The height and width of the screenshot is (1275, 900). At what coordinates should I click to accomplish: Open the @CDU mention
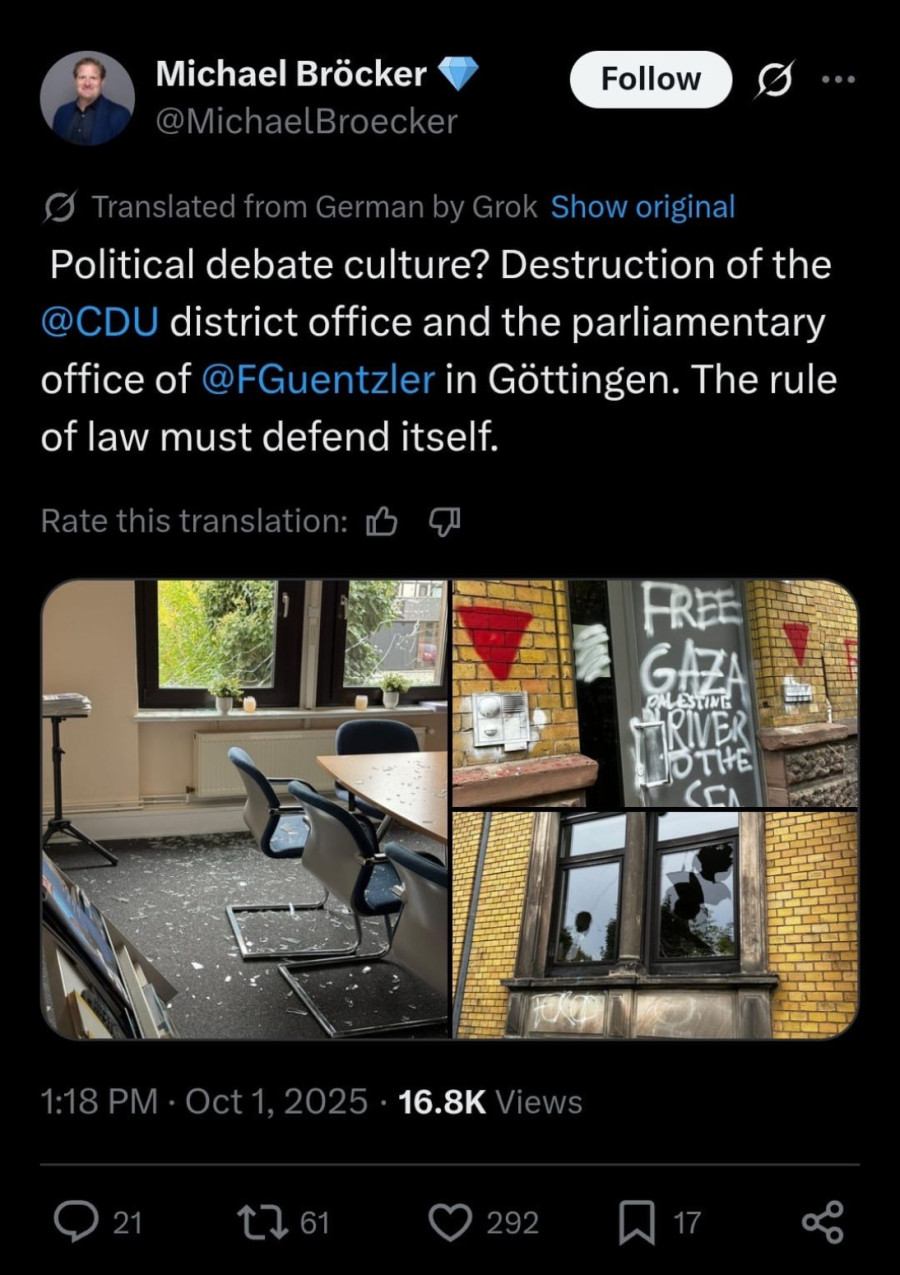tap(99, 323)
